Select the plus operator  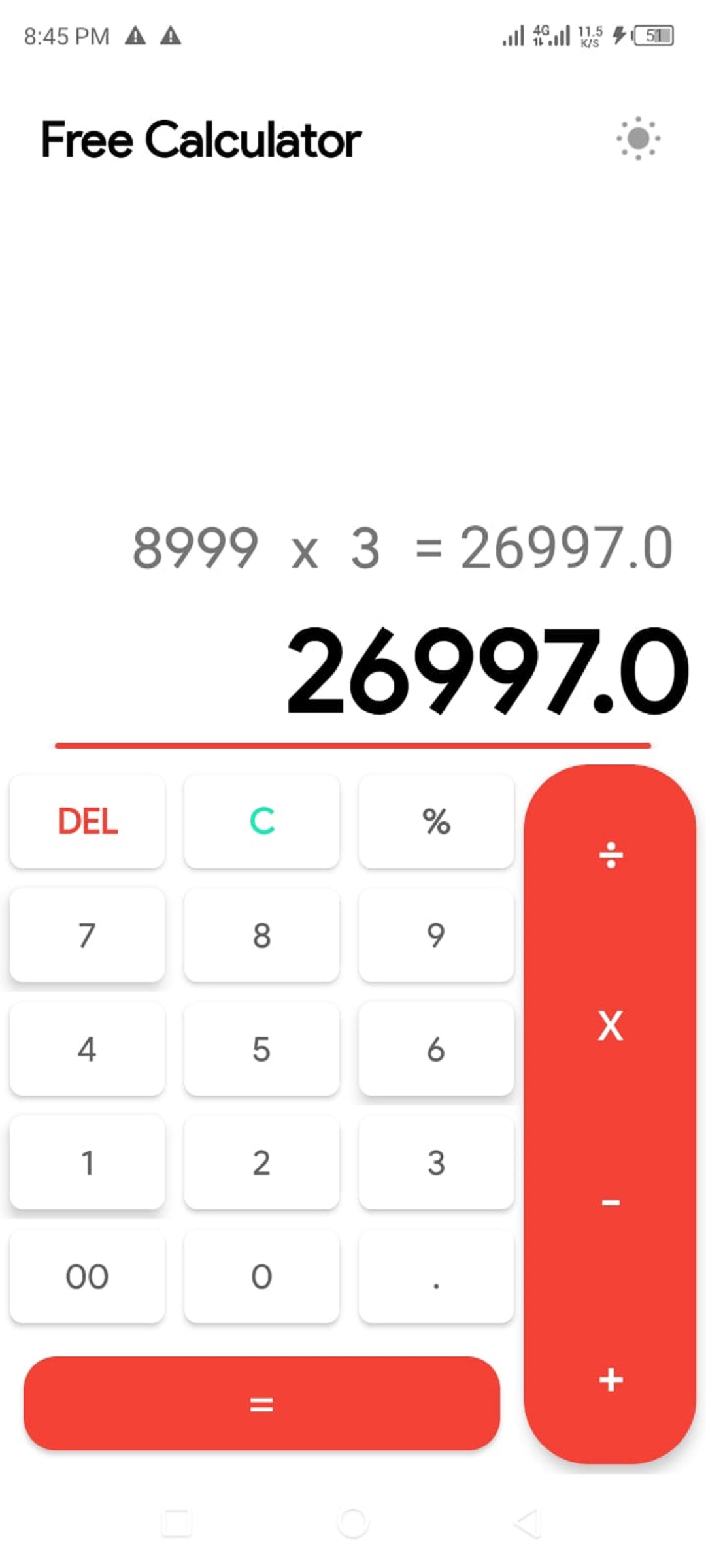point(610,1380)
